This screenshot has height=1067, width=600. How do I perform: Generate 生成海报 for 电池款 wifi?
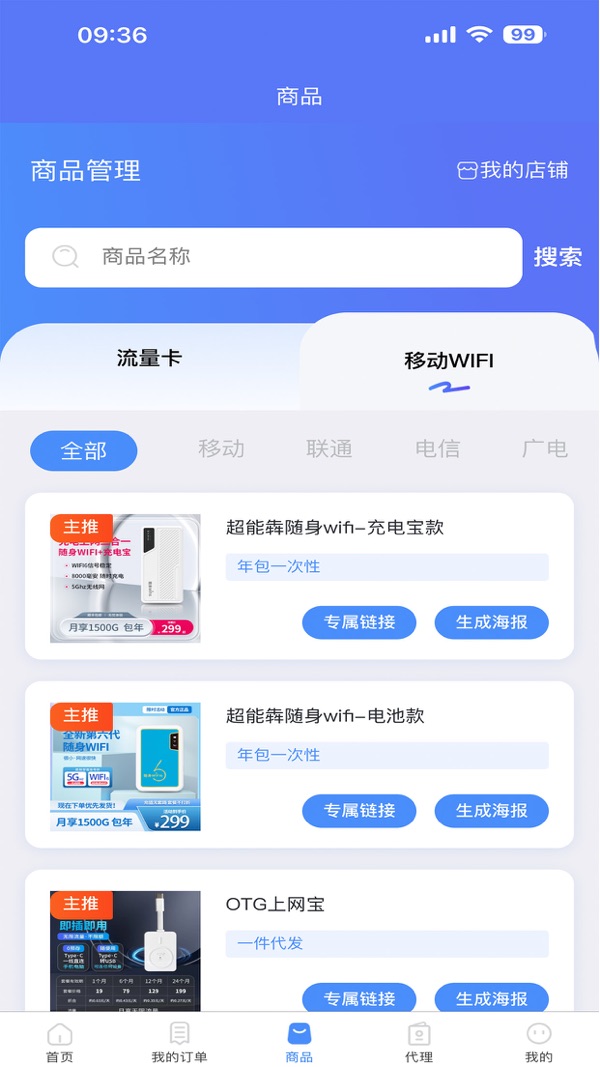[491, 810]
